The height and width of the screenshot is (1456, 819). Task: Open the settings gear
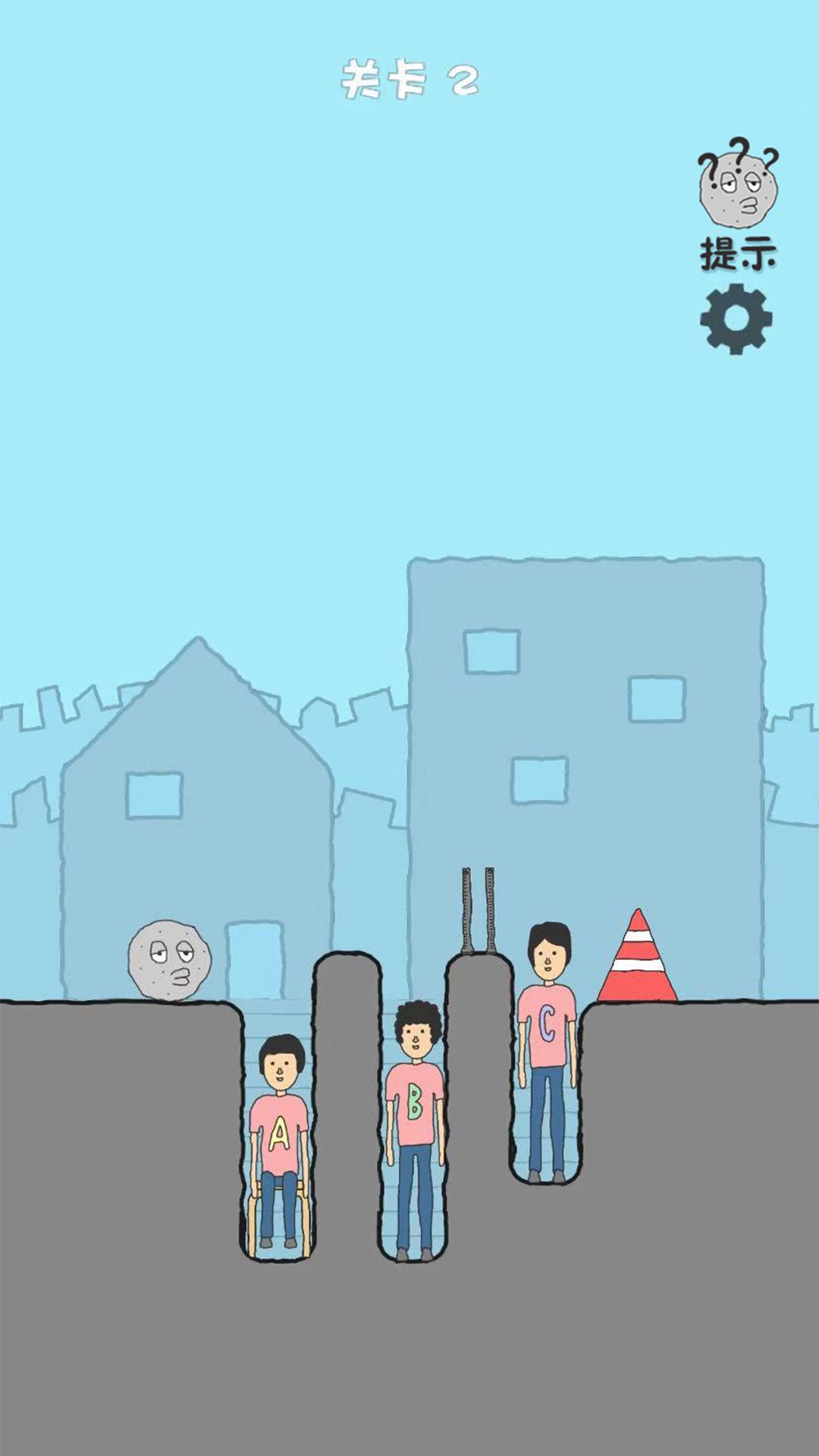pos(736,319)
